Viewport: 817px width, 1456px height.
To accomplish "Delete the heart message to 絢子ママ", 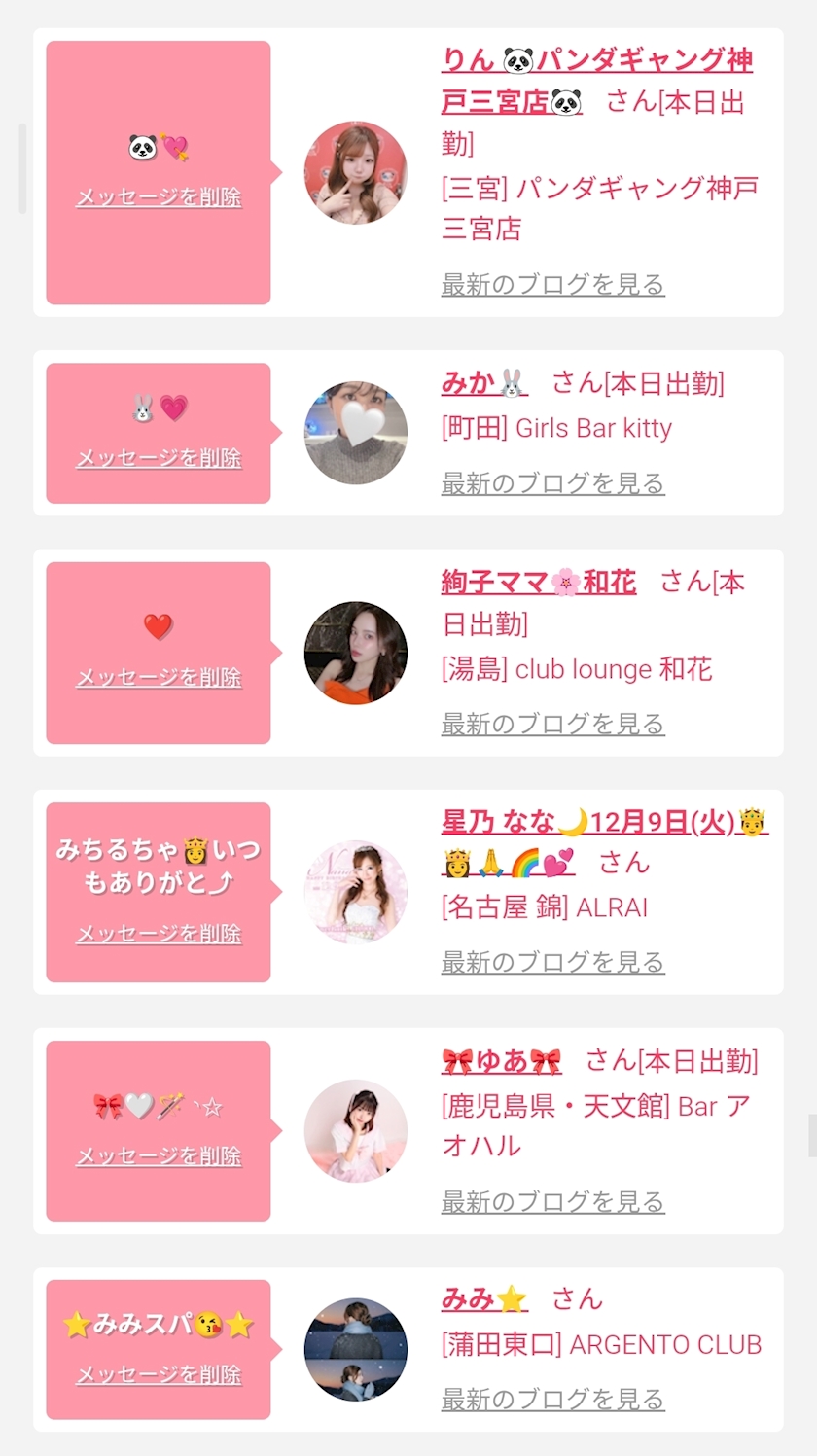I will coord(159,678).
